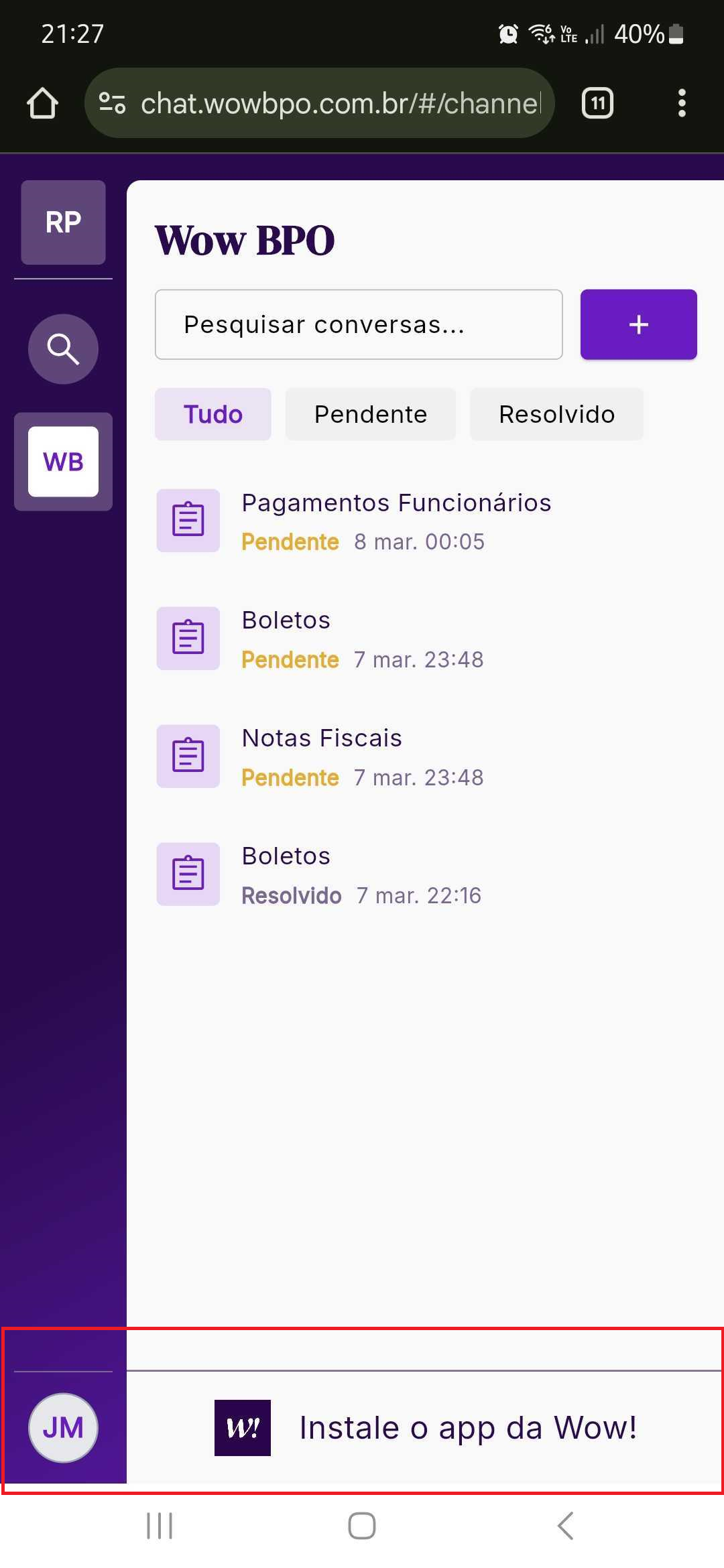This screenshot has height=1568, width=724.
Task: Open the Boletos conversation marked Pendente
Action: (362, 639)
